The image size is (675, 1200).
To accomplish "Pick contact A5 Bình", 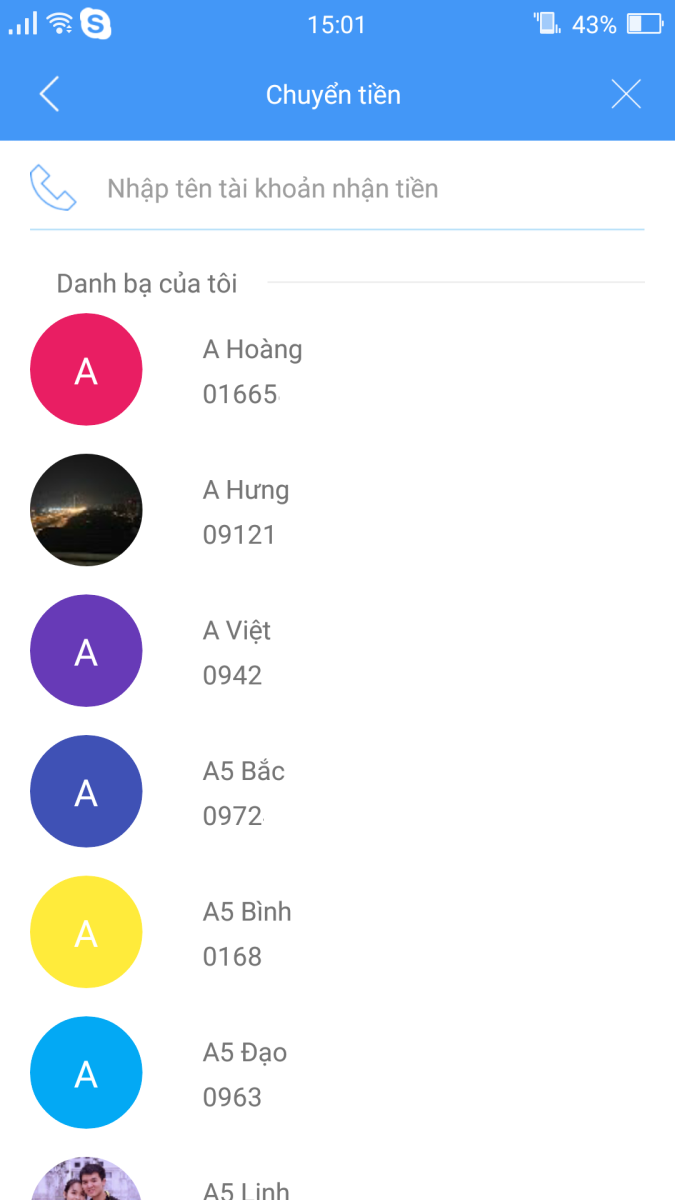I will coord(337,932).
